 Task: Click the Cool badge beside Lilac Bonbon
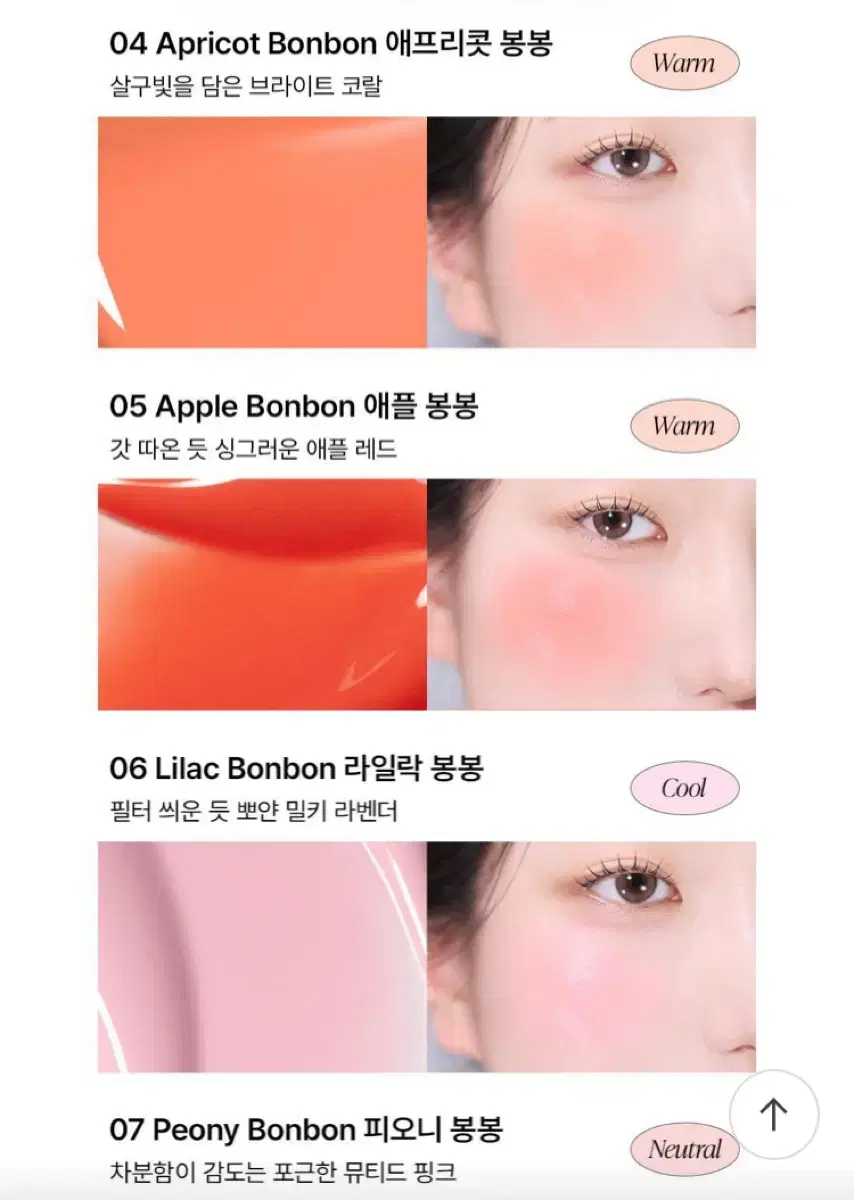(x=685, y=787)
